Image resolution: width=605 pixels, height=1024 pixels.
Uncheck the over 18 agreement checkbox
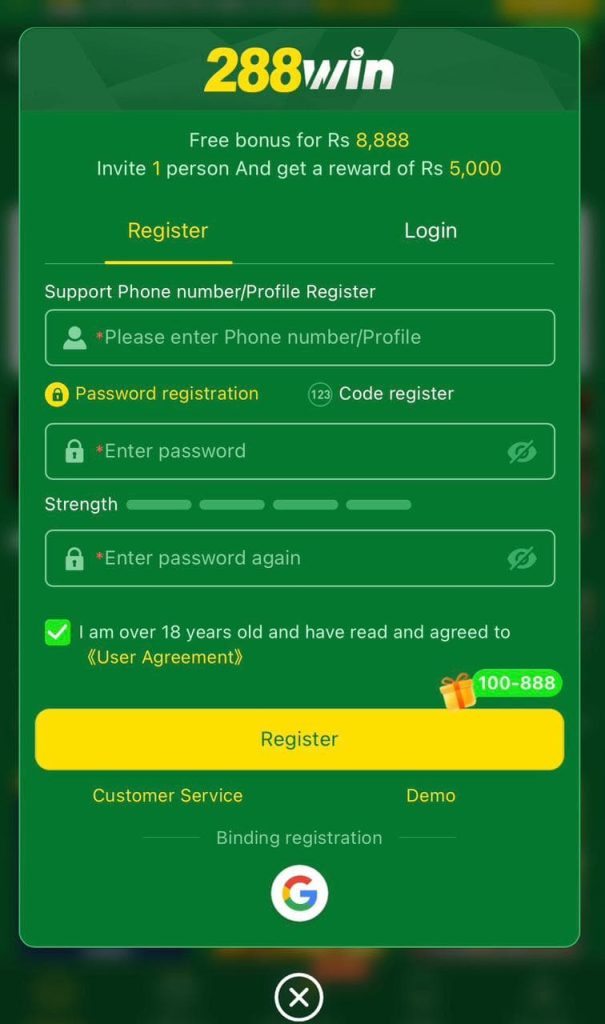tap(58, 632)
